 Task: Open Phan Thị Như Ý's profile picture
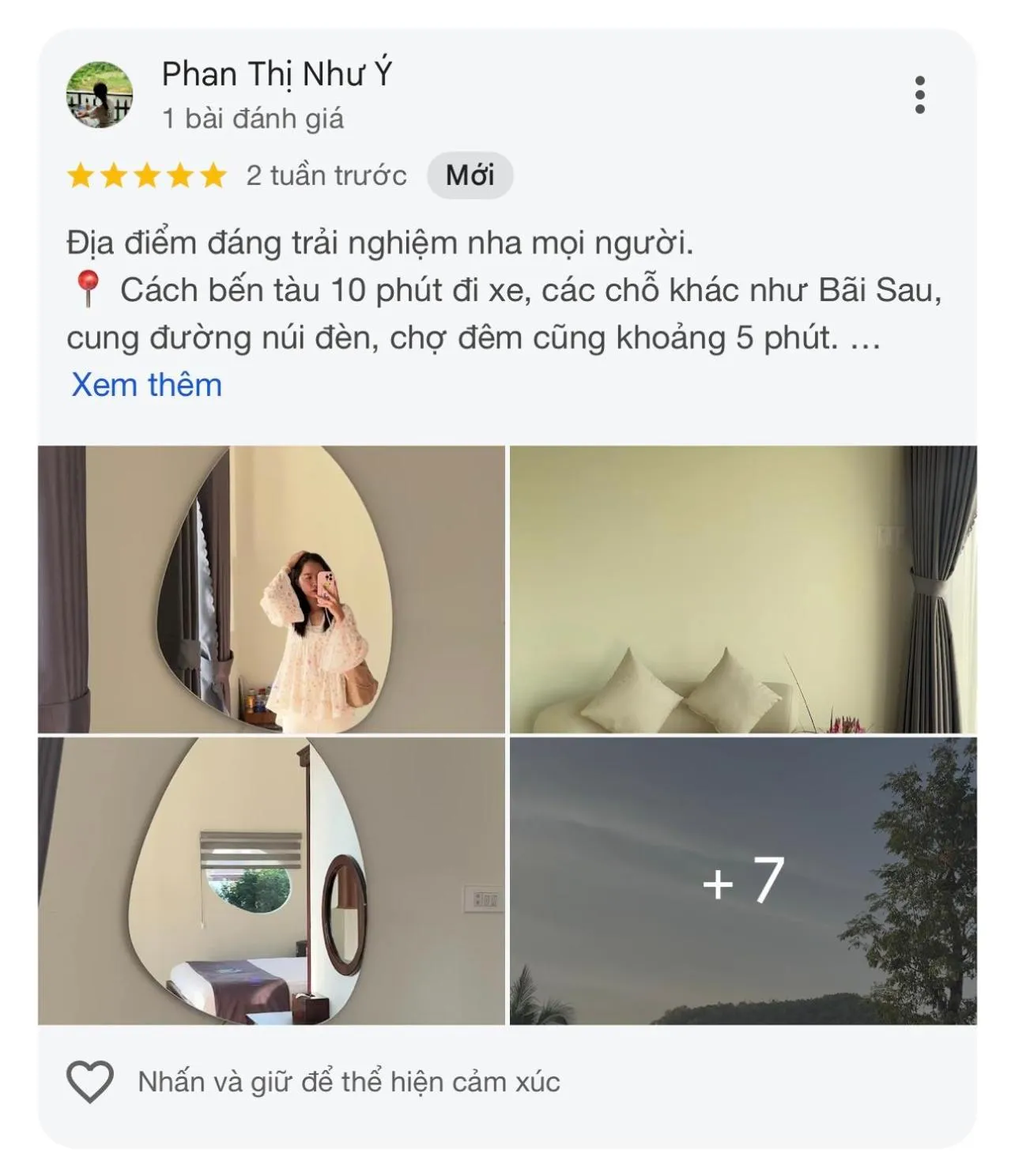[x=99, y=95]
